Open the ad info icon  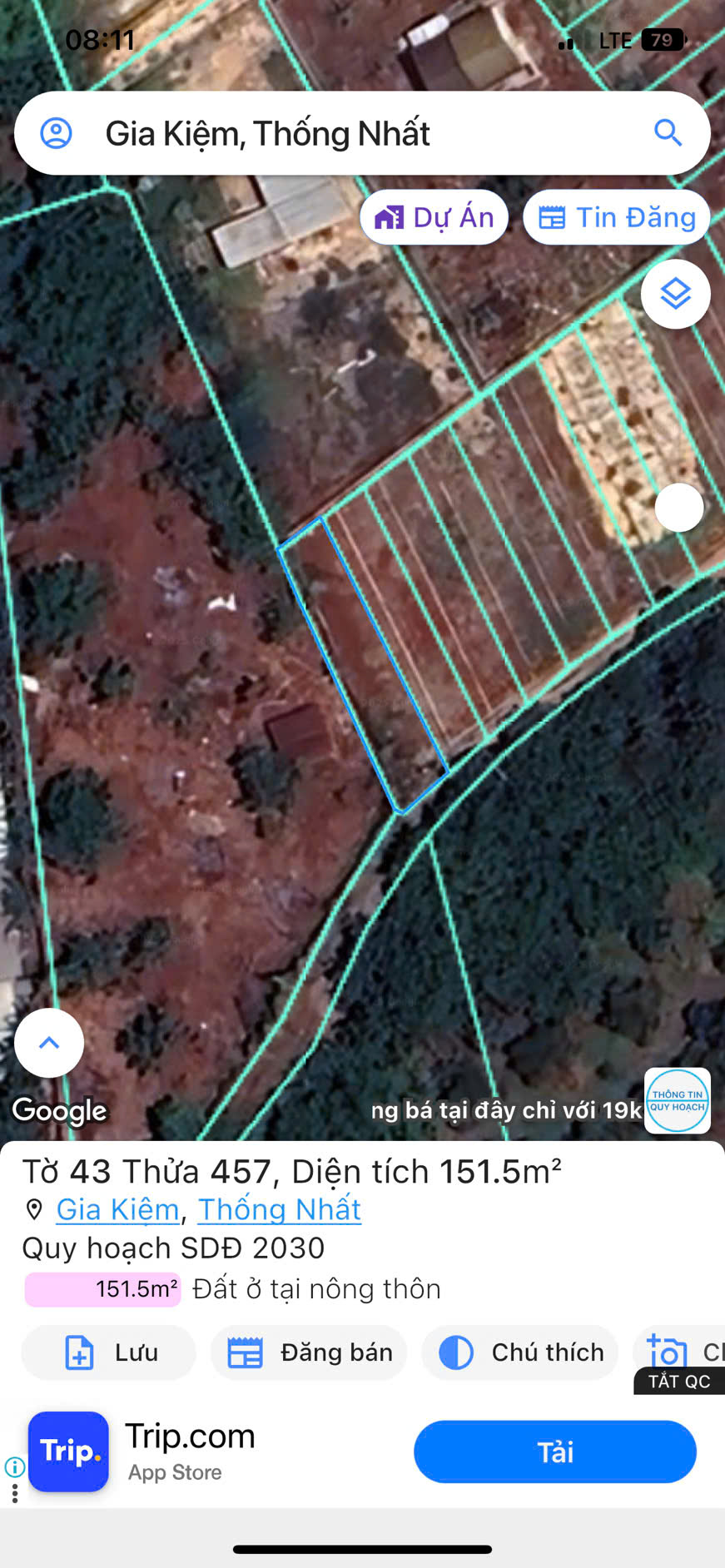tap(14, 1466)
